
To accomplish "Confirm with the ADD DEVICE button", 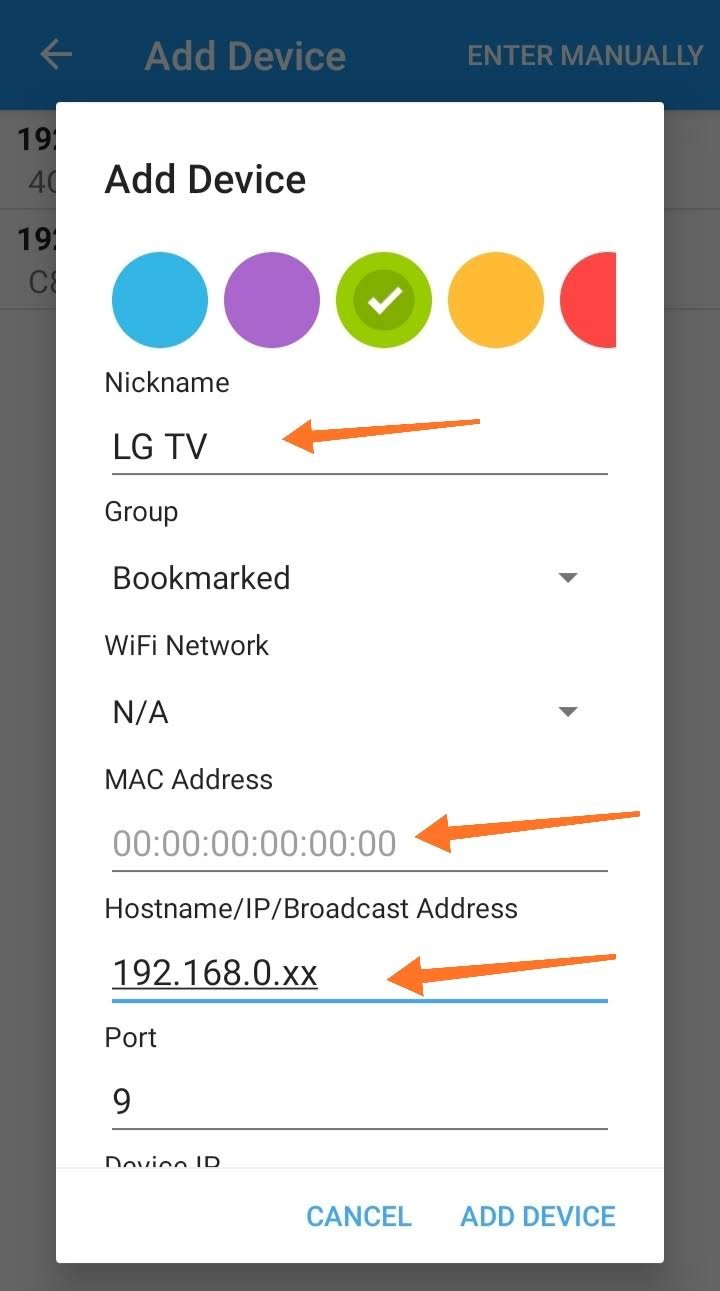I will (x=538, y=1216).
